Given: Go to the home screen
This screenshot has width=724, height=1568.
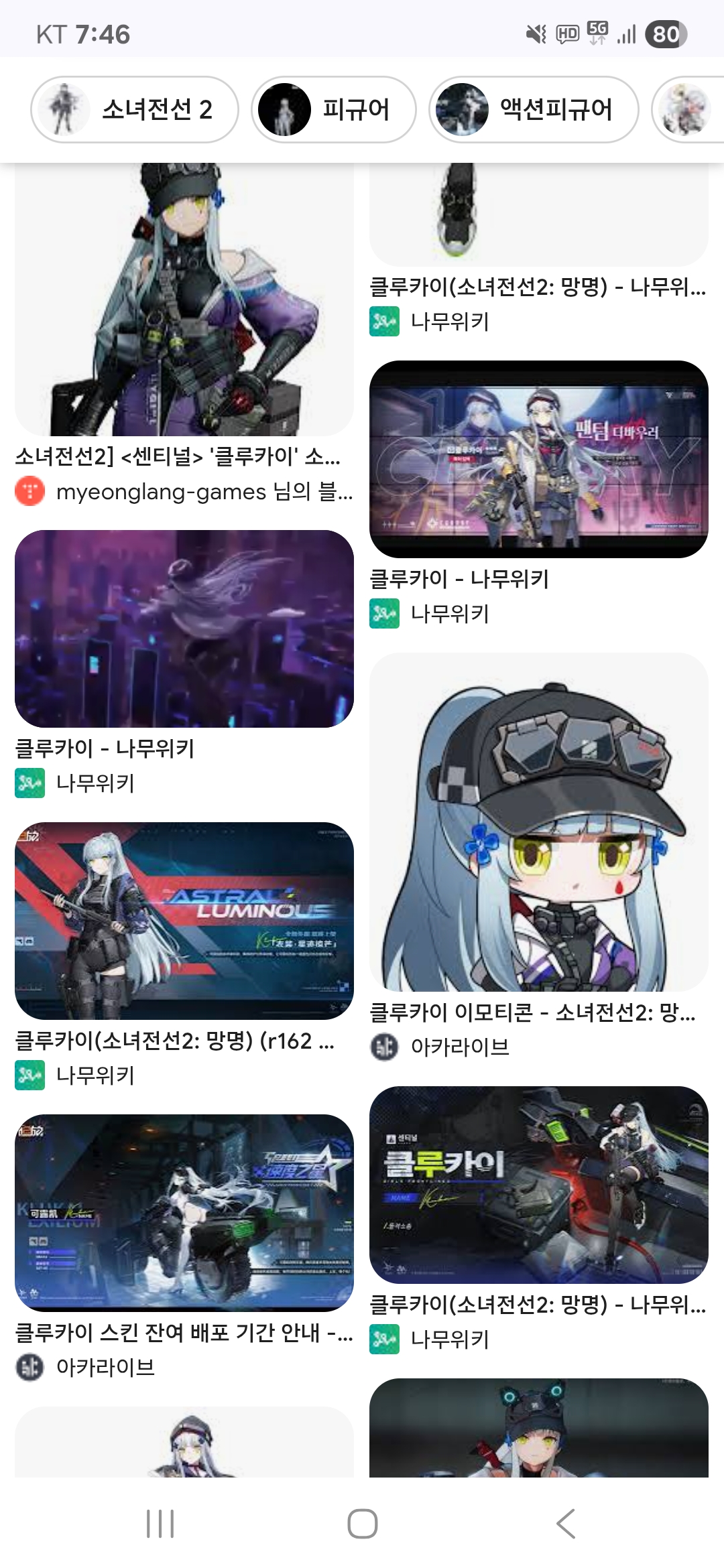Looking at the screenshot, I should (x=362, y=1523).
